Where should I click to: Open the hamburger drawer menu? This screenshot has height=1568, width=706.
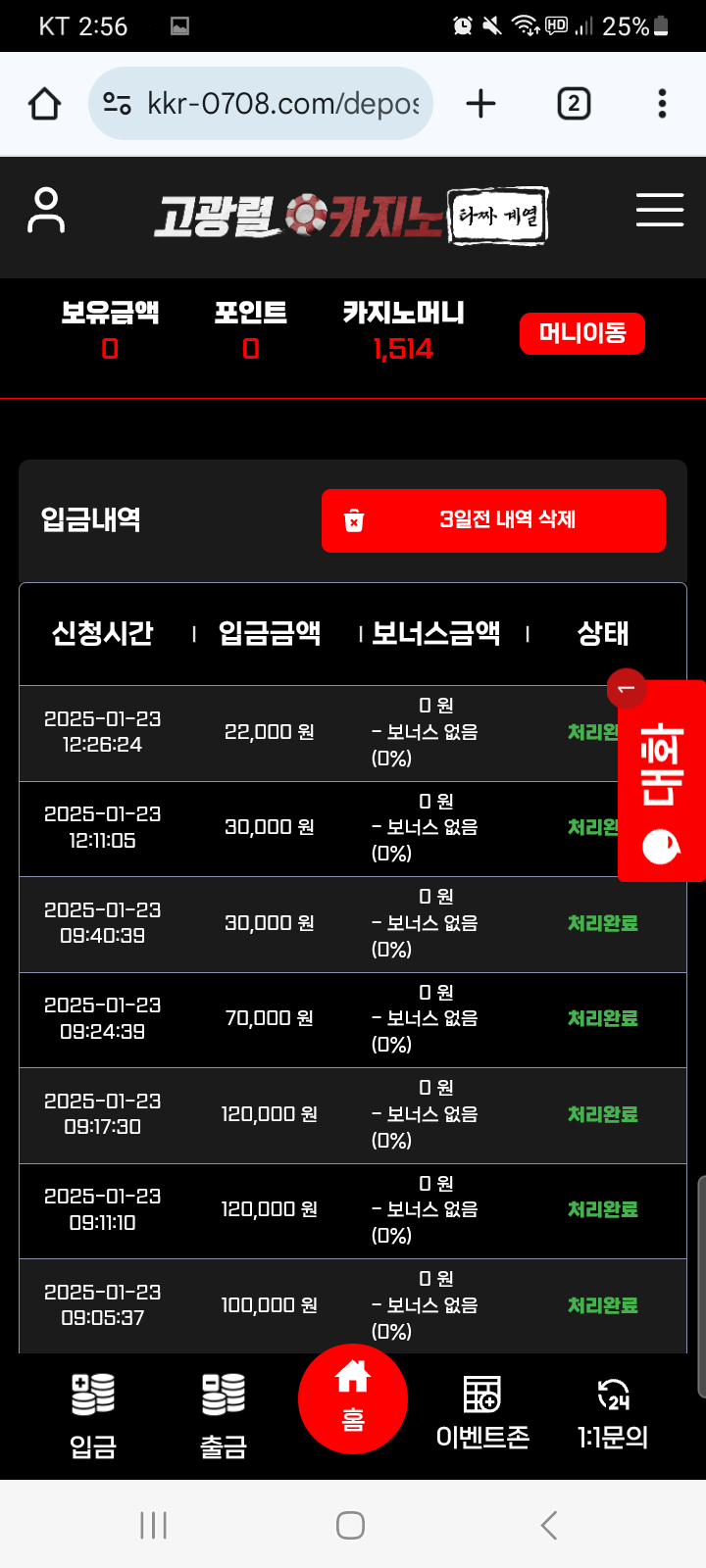click(x=660, y=210)
